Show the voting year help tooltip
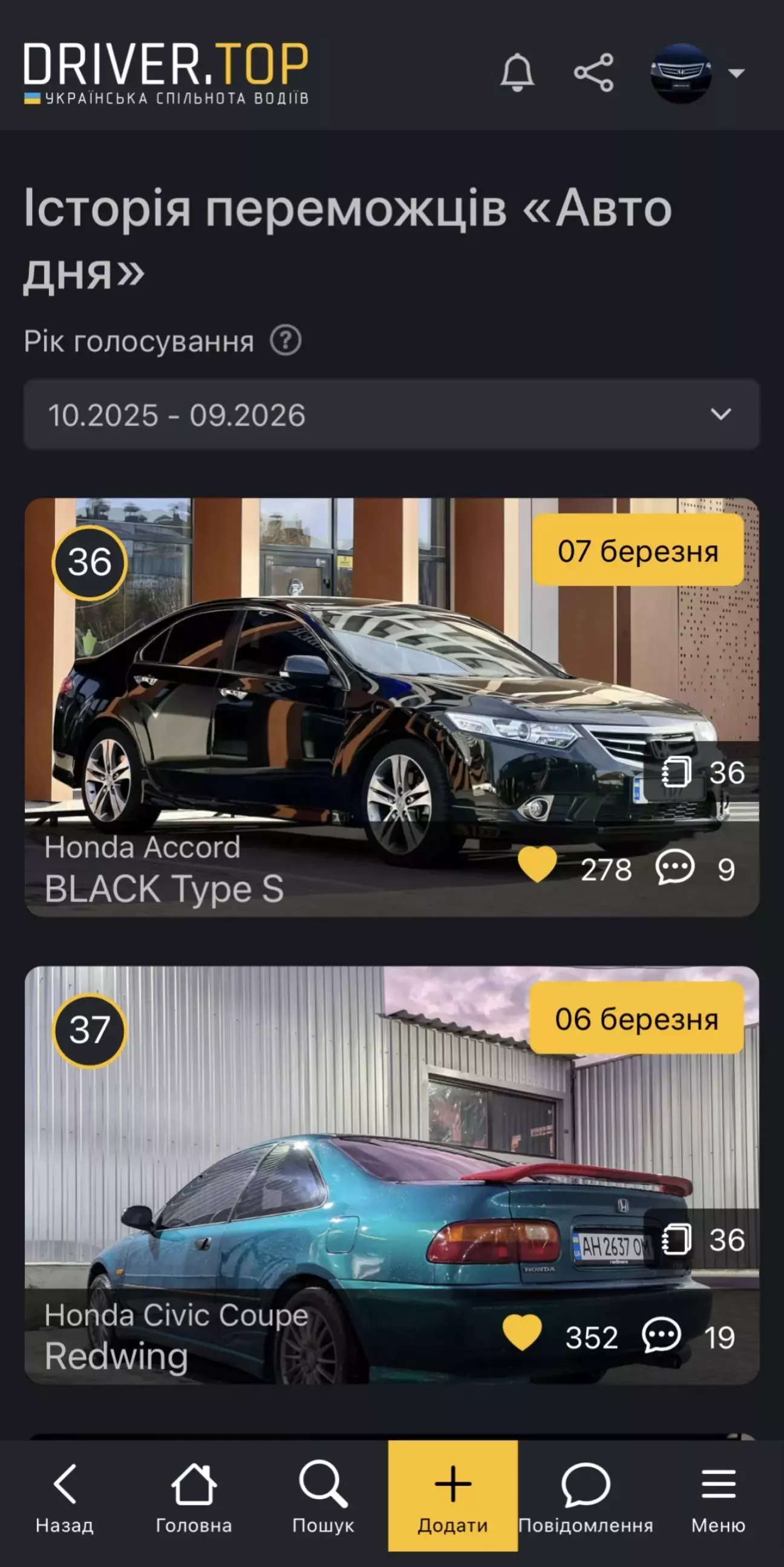The image size is (784, 1567). coord(286,341)
